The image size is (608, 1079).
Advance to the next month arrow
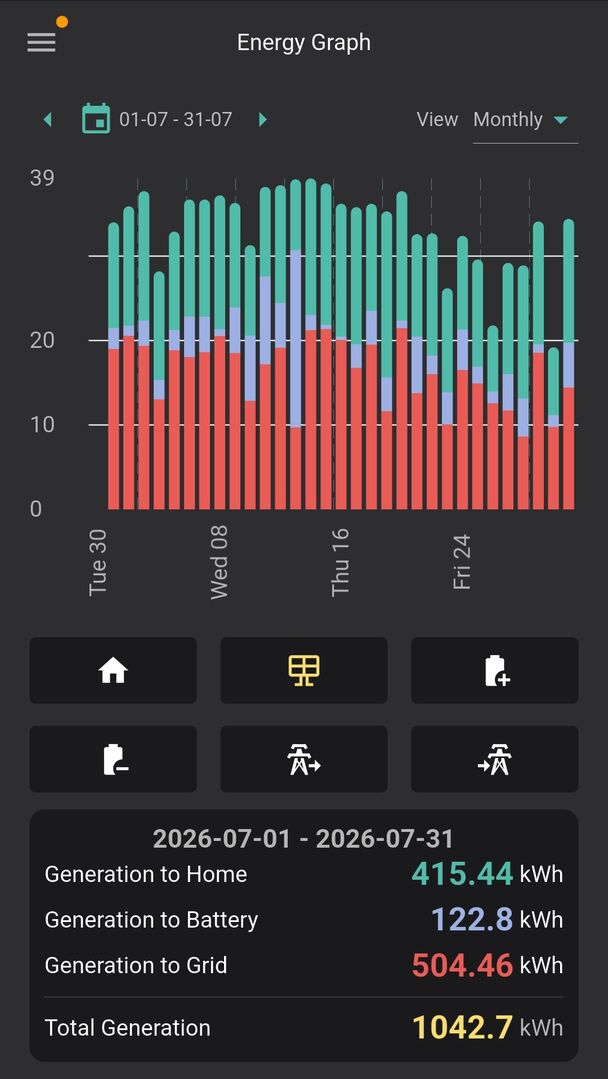[262, 120]
